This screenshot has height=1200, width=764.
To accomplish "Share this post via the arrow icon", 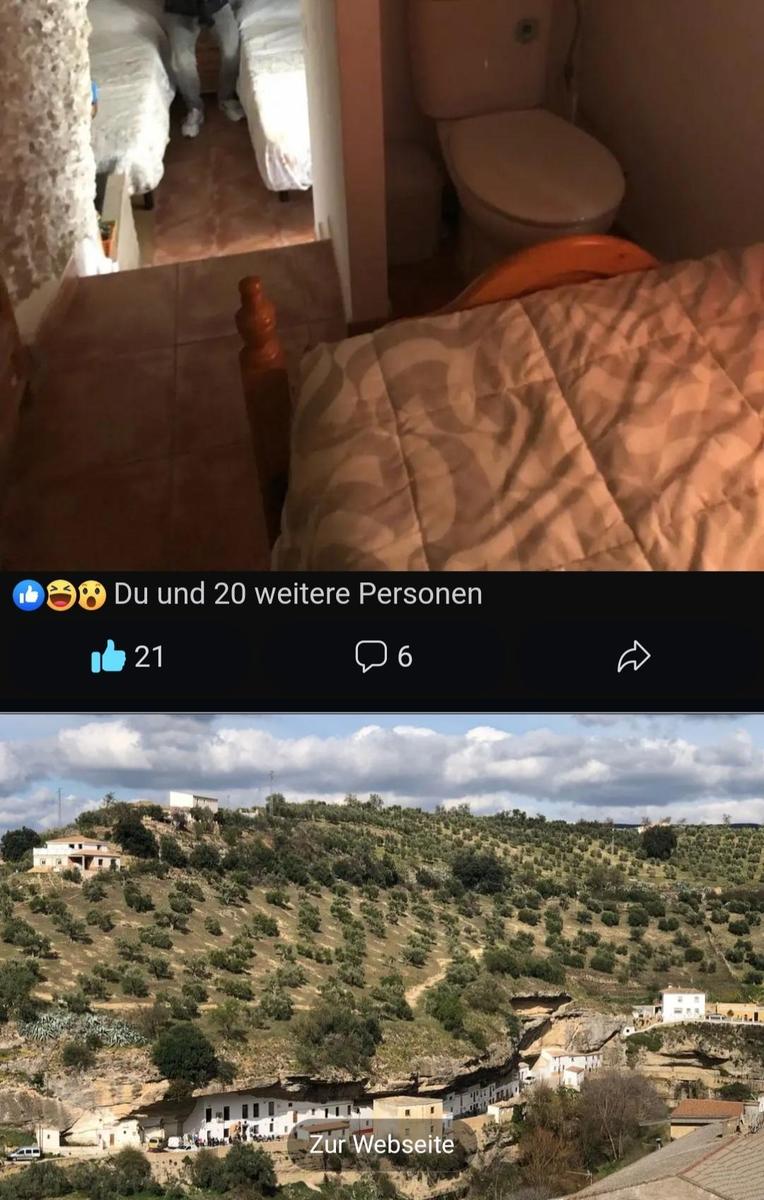I will tap(634, 657).
